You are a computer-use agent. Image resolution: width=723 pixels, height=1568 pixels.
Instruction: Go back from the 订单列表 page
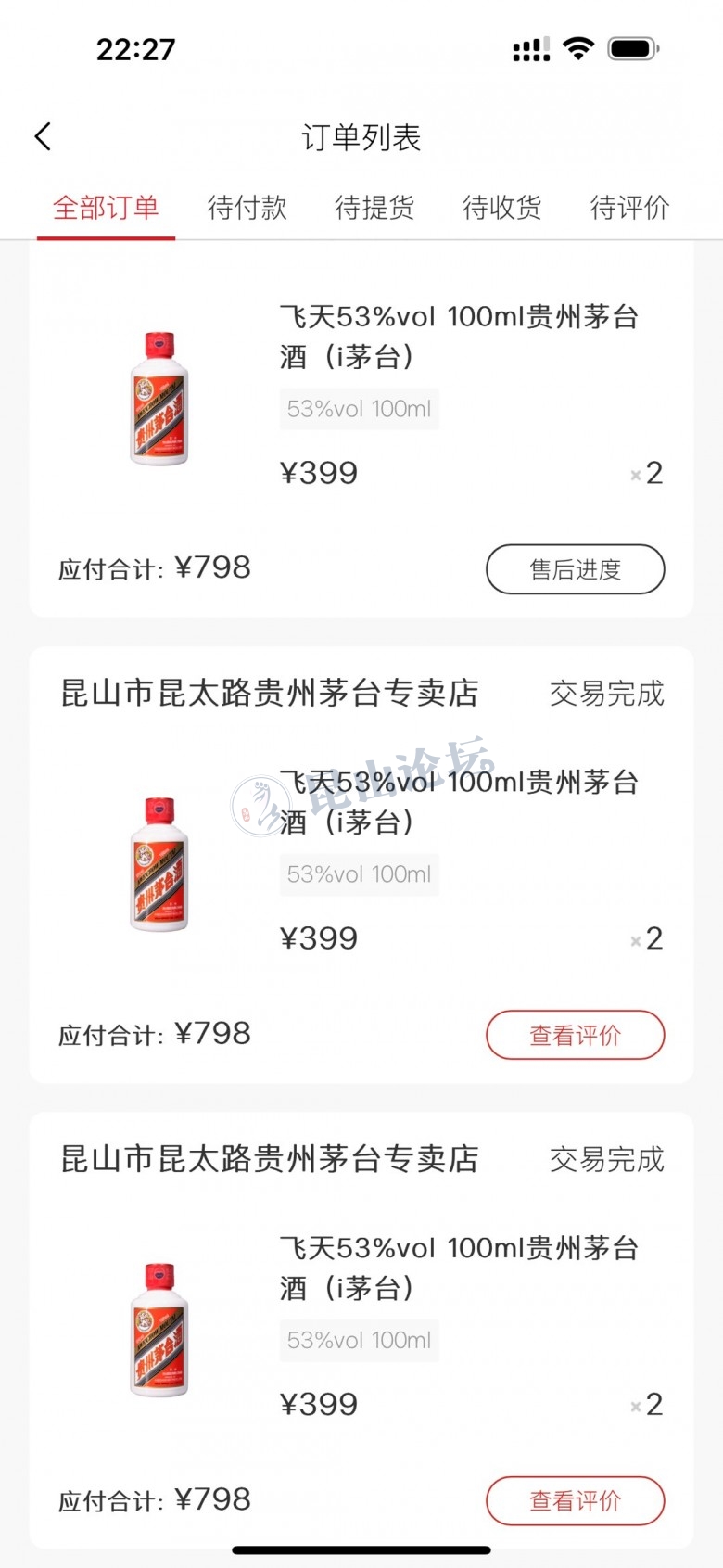44,137
